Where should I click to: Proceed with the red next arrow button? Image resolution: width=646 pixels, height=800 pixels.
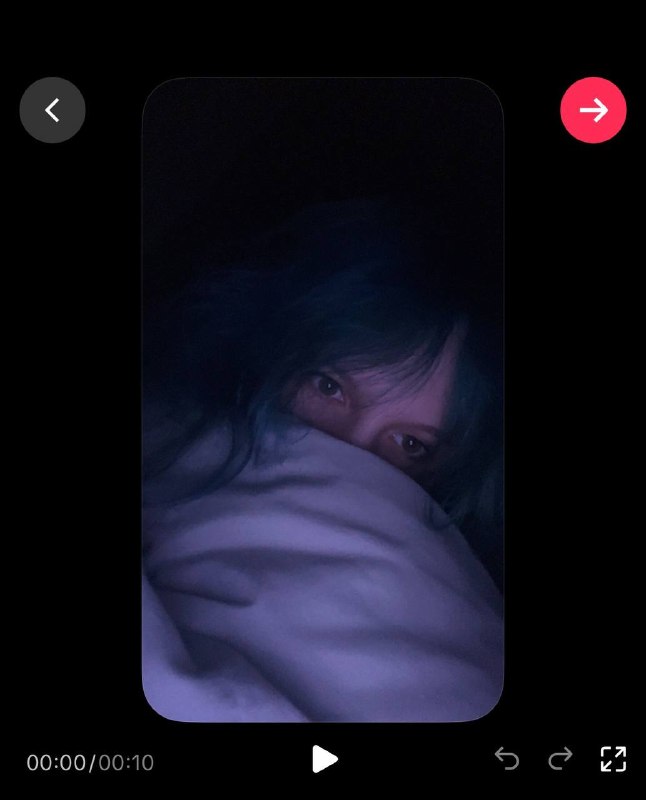pyautogui.click(x=593, y=110)
